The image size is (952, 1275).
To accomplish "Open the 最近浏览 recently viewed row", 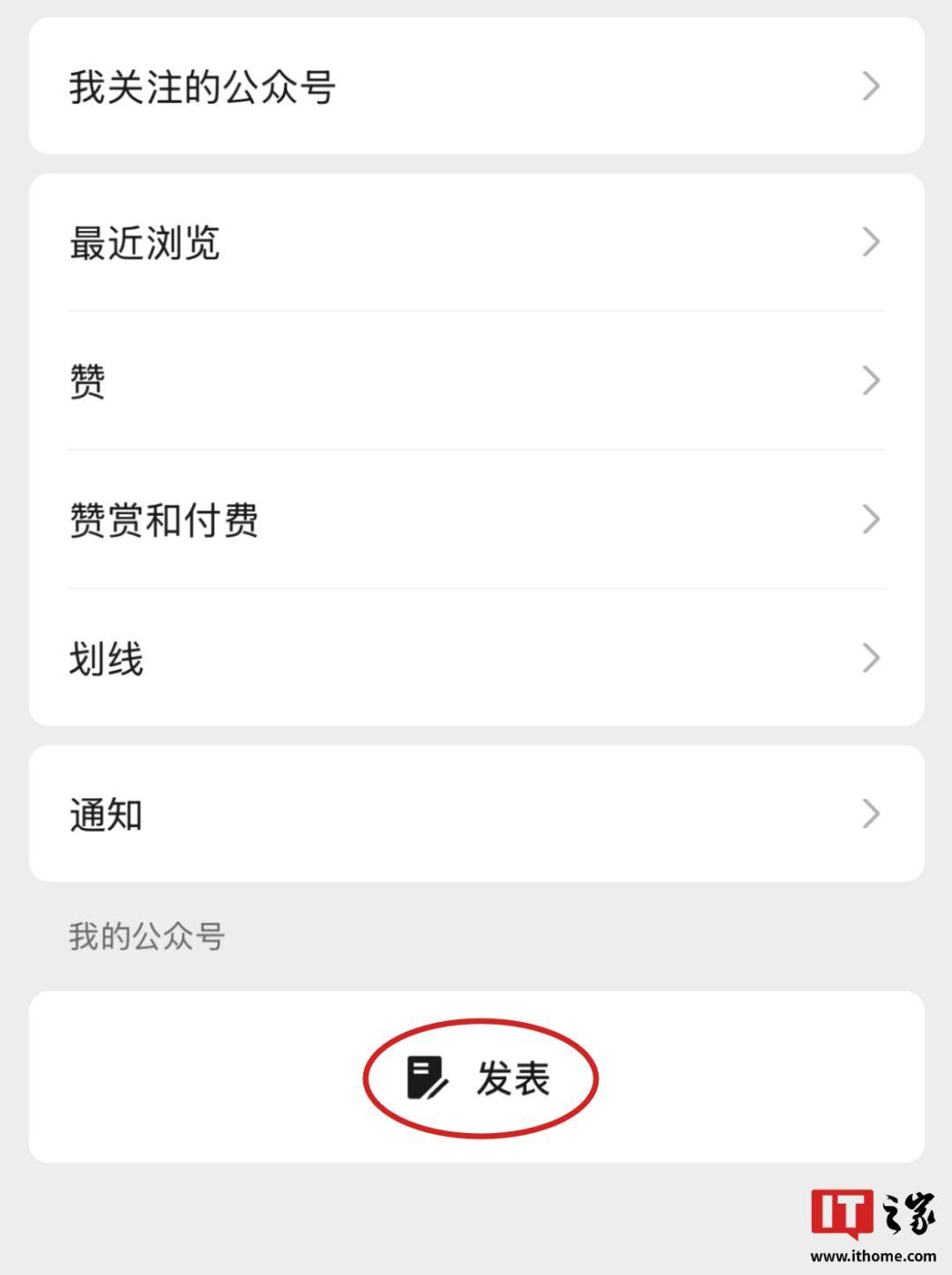I will (x=476, y=241).
